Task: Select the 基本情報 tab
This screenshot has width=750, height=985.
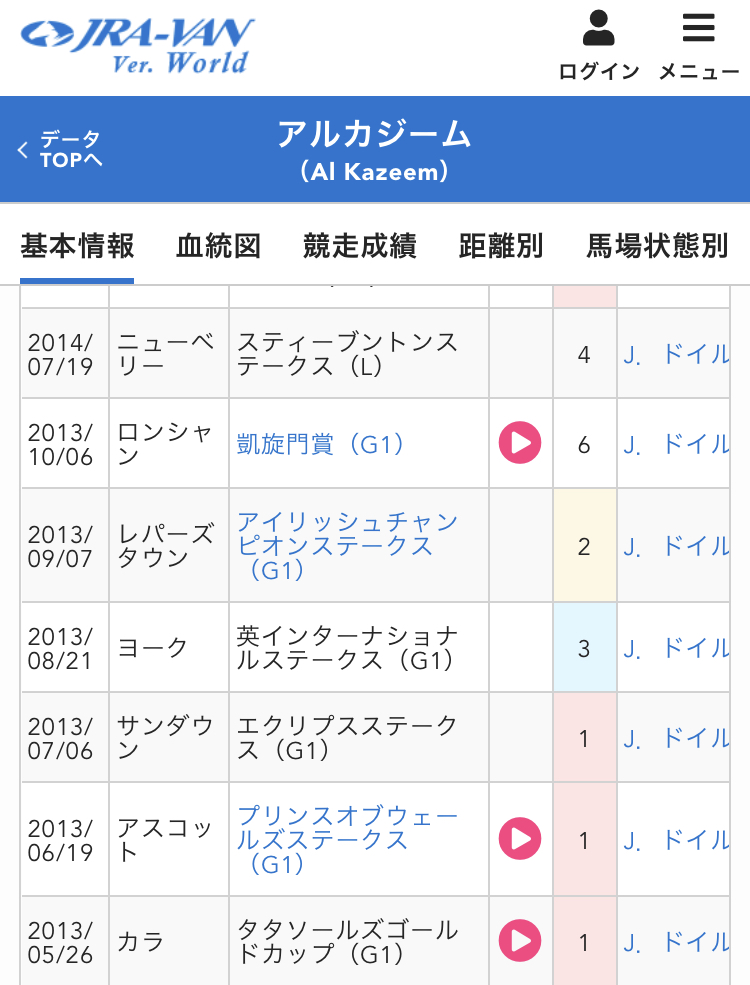Action: tap(77, 246)
